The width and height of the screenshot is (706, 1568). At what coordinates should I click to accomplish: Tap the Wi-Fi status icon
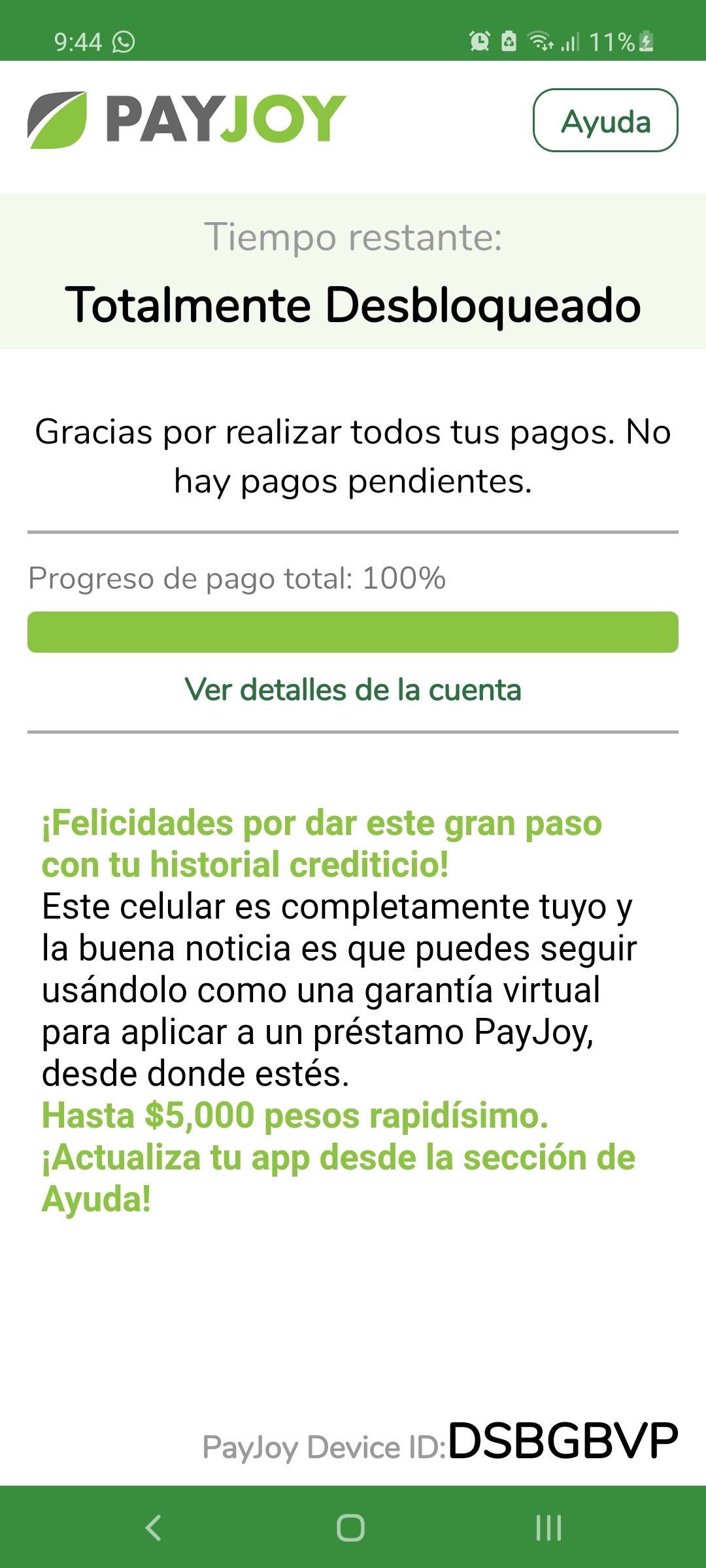click(540, 41)
